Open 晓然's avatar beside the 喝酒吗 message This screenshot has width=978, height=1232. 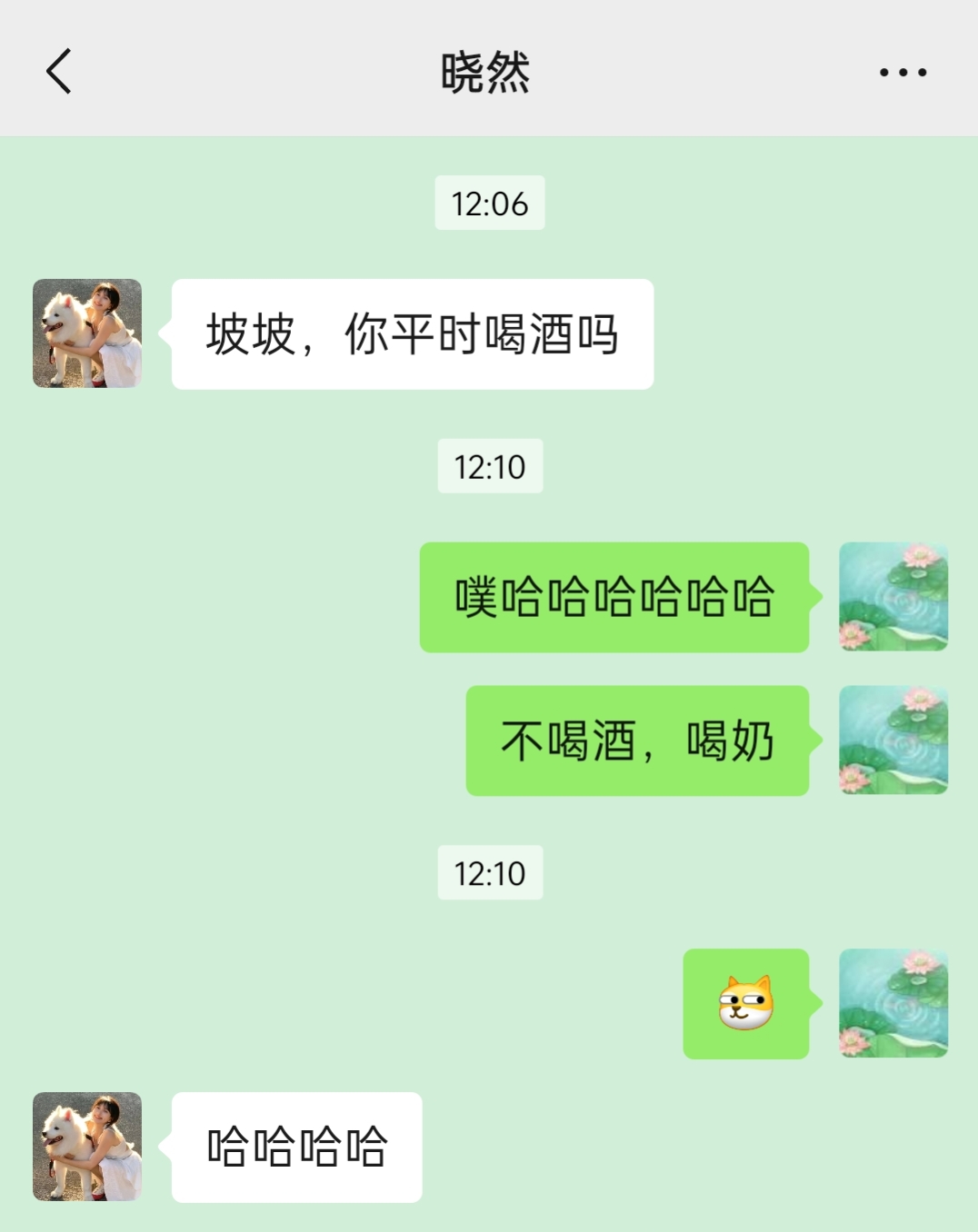87,333
